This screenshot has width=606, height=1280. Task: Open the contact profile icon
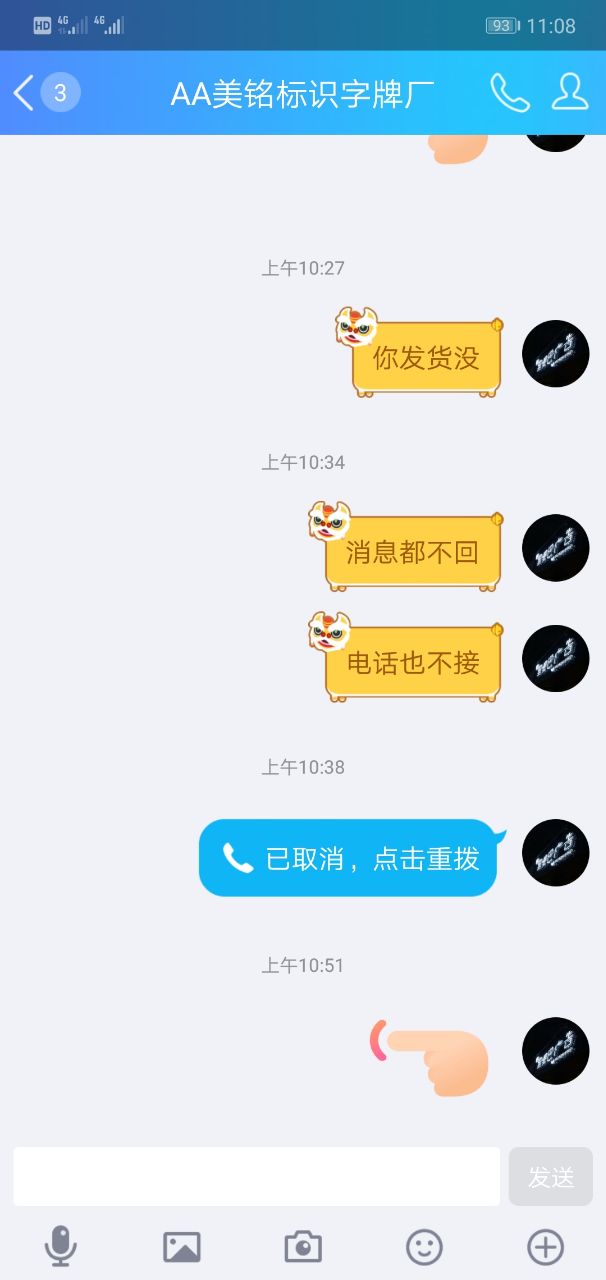570,92
